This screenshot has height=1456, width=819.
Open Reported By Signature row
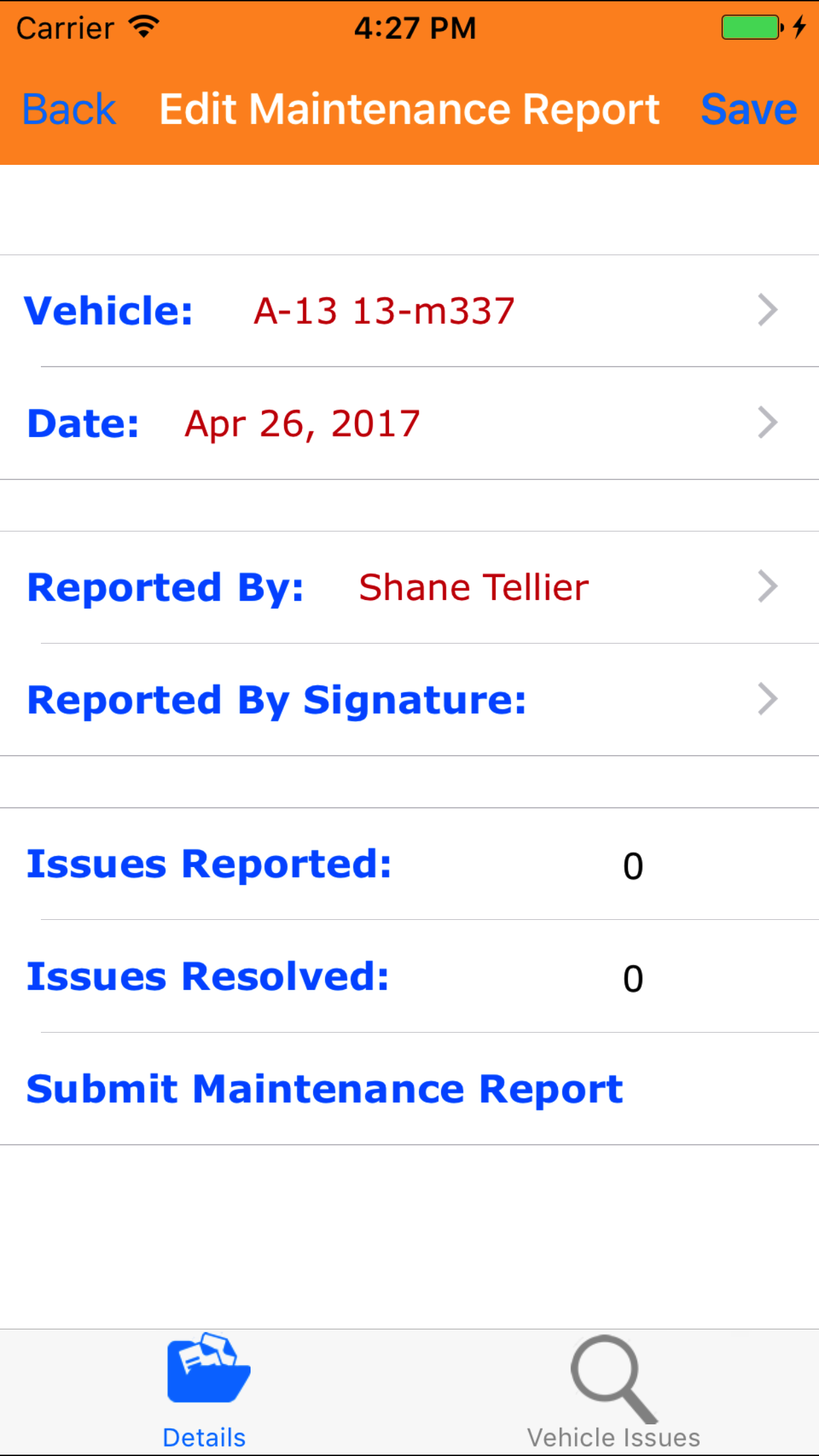click(409, 700)
